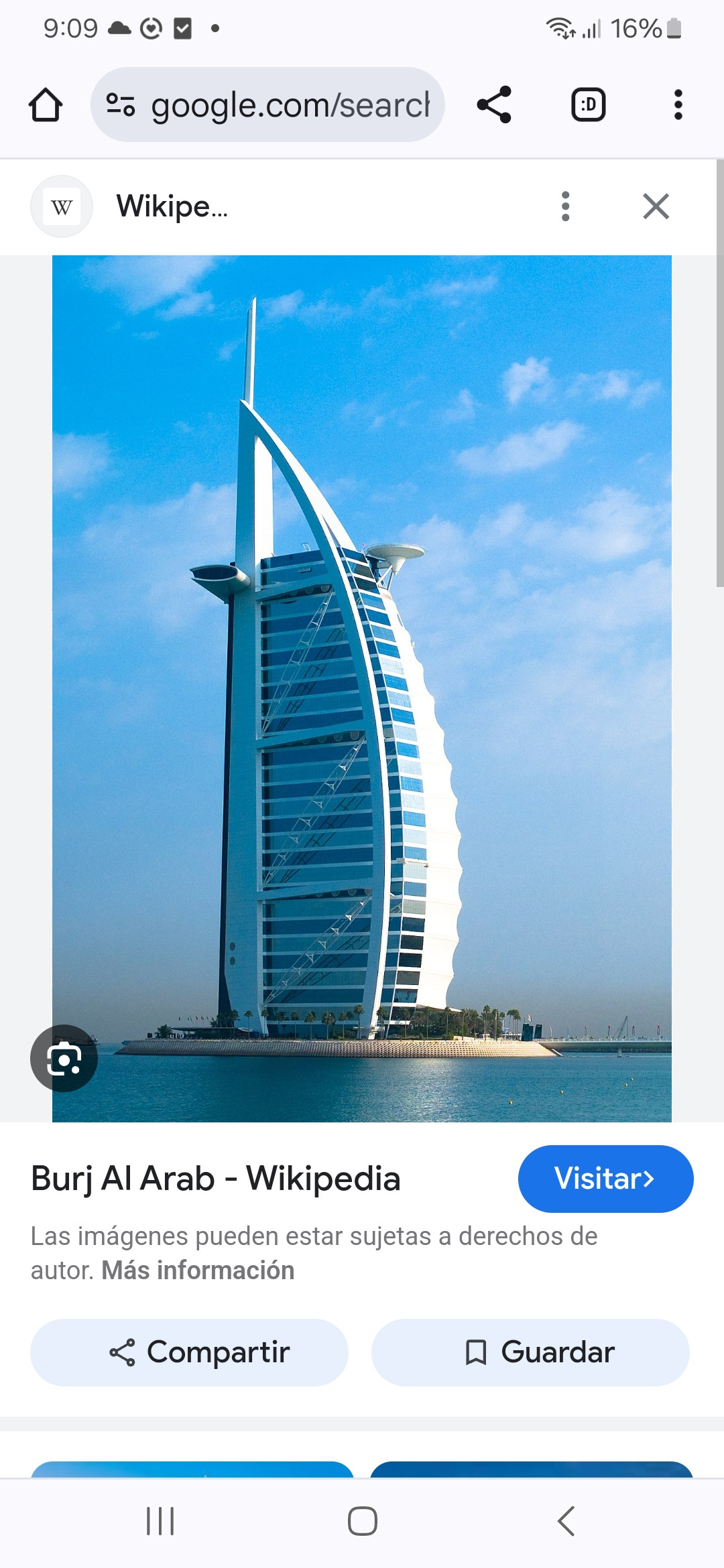724x1568 pixels.
Task: Go to the browser home page
Action: click(x=46, y=105)
